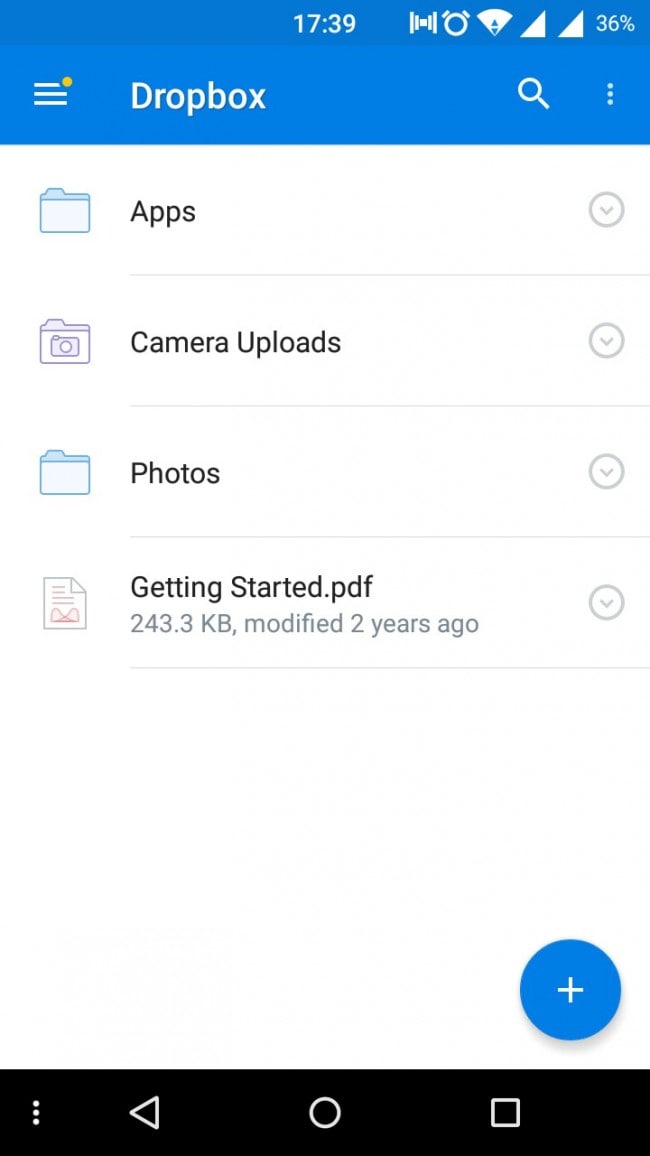Show options for Camera Uploads folder

point(606,341)
